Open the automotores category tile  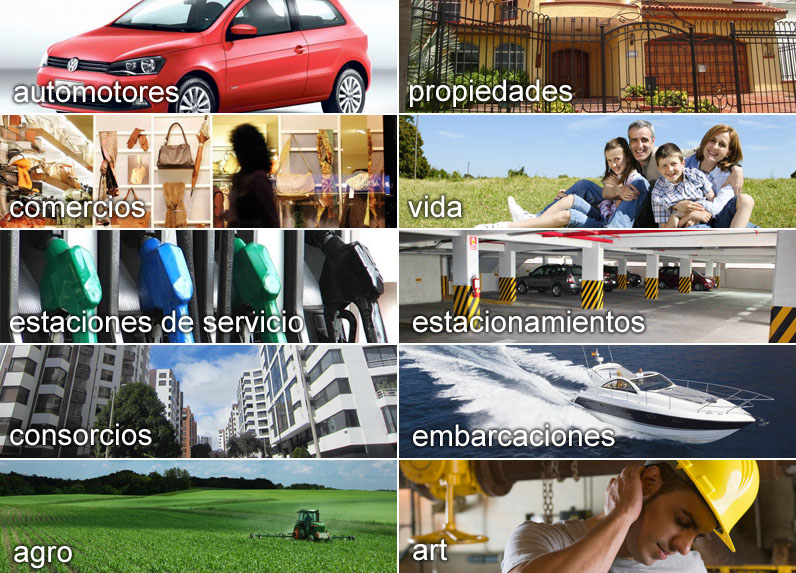click(198, 56)
